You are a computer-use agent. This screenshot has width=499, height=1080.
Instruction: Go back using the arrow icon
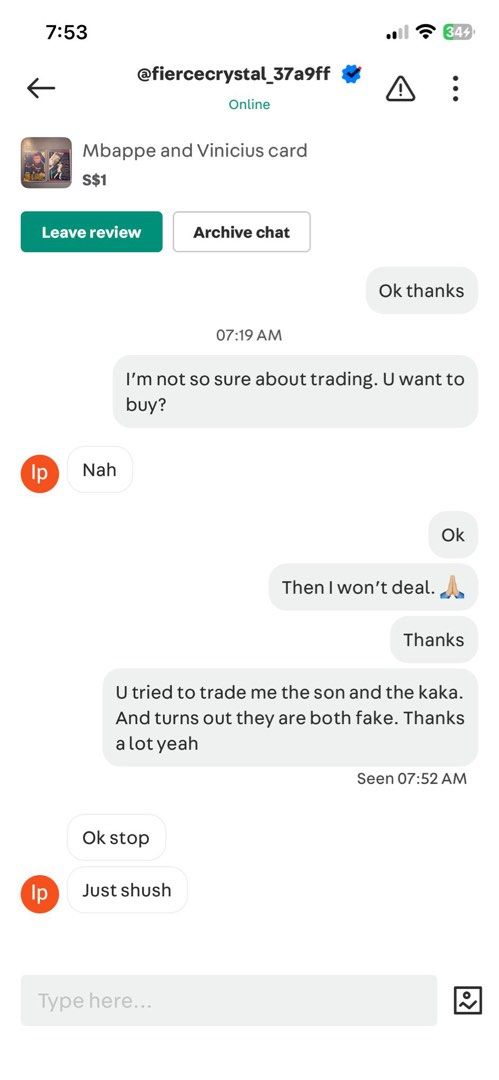click(41, 87)
